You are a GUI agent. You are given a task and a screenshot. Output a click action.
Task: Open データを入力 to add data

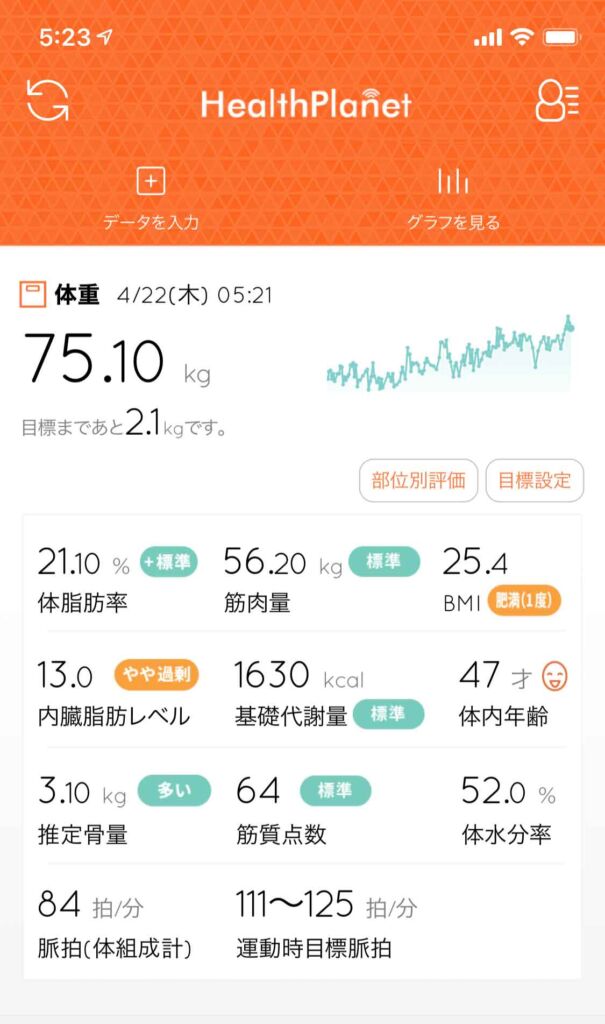(151, 198)
